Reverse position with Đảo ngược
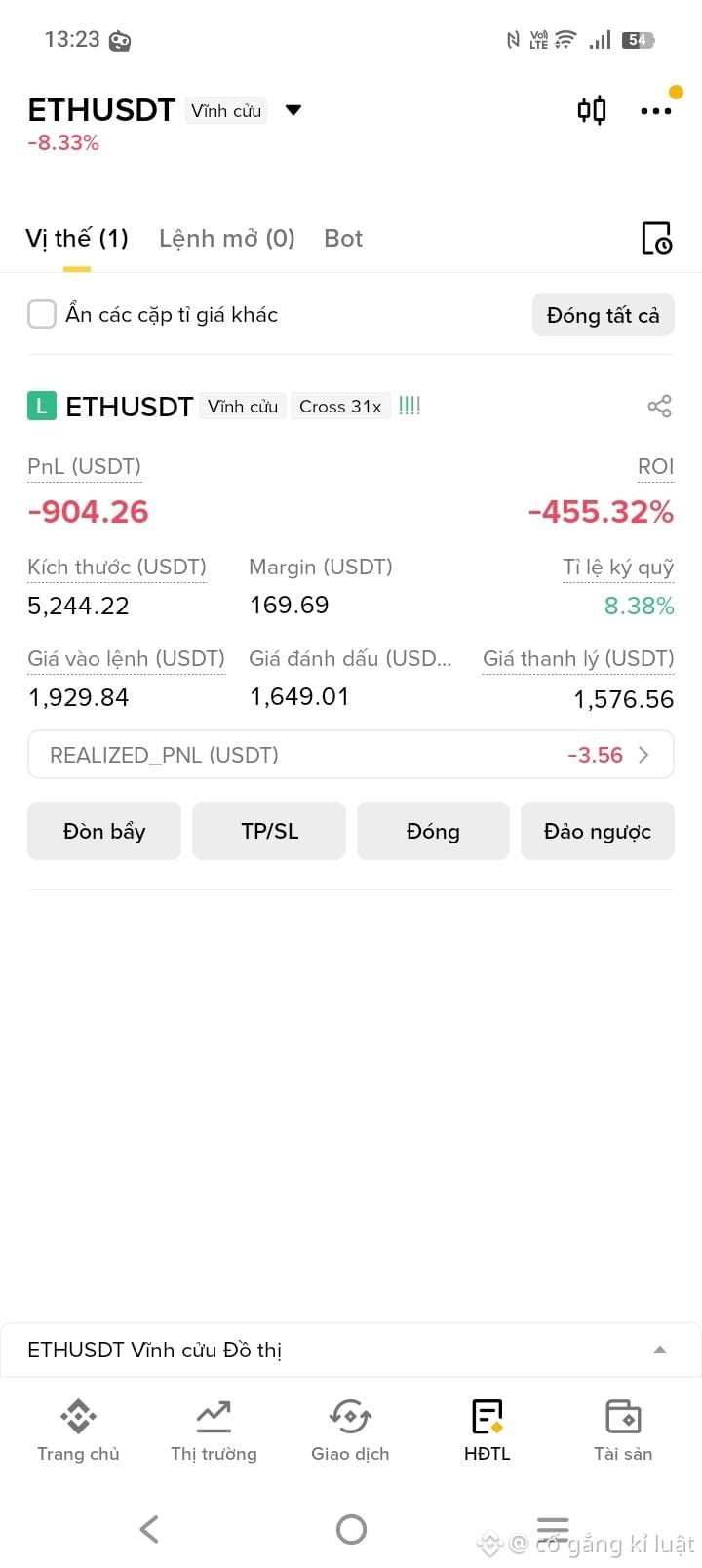The width and height of the screenshot is (702, 1568). [x=598, y=831]
